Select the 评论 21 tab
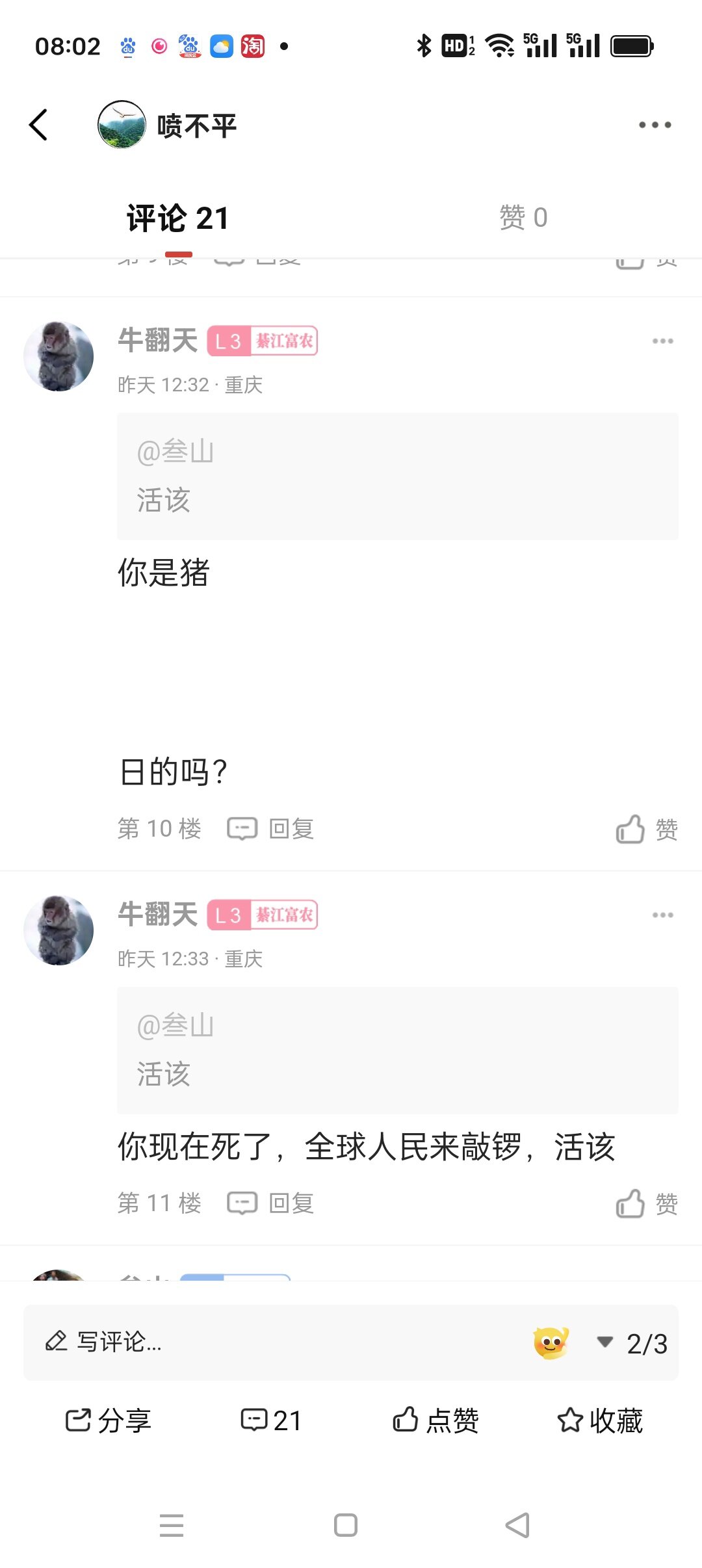This screenshot has width=702, height=1568. [177, 218]
